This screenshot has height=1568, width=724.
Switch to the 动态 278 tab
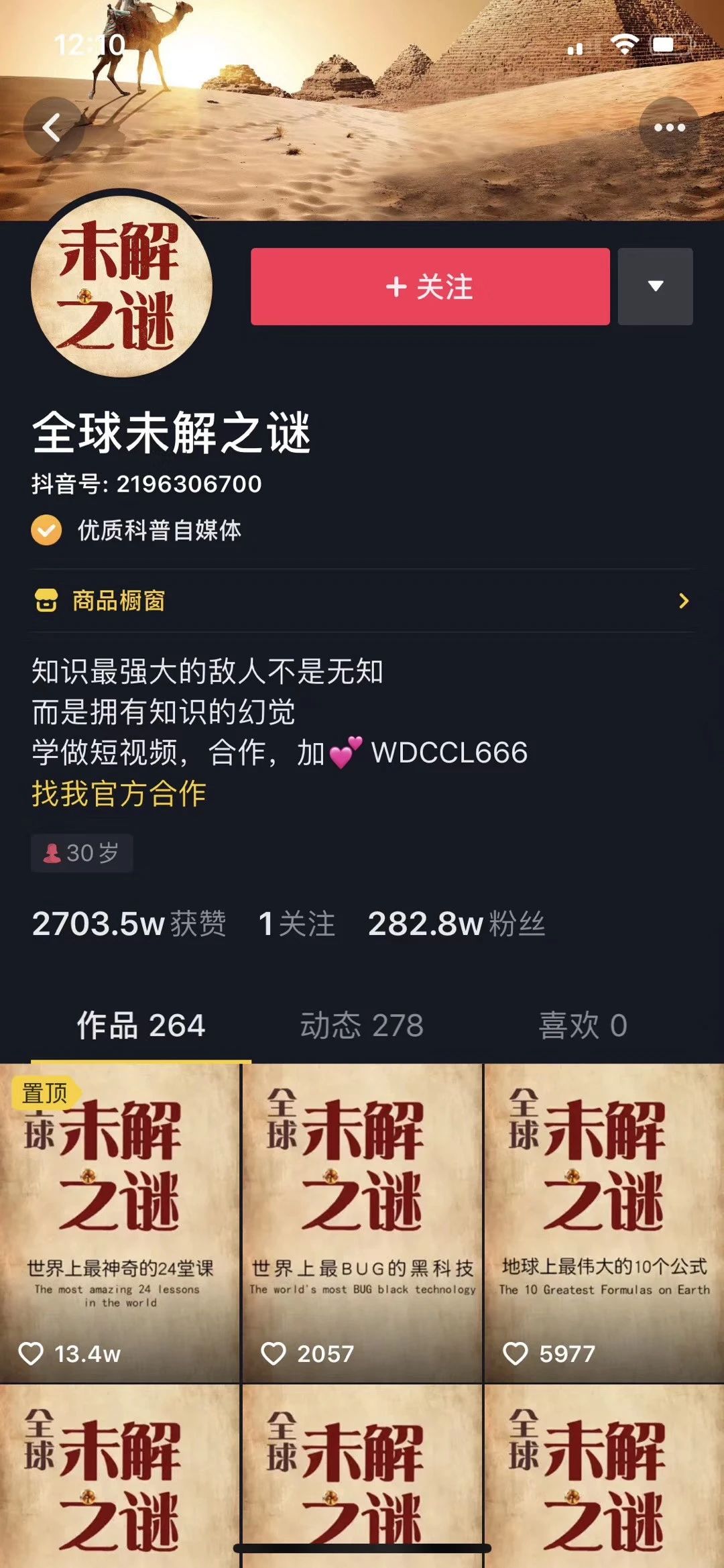(x=362, y=1025)
